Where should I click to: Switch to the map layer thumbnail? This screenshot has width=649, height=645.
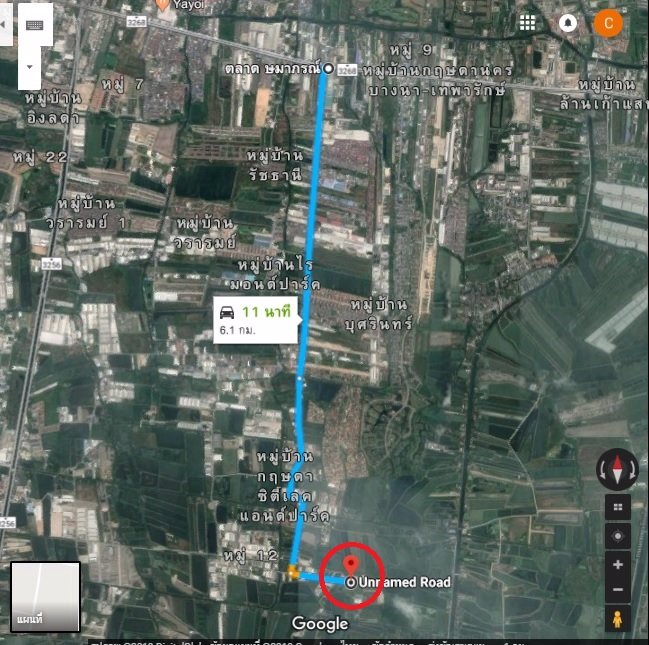tap(45, 597)
